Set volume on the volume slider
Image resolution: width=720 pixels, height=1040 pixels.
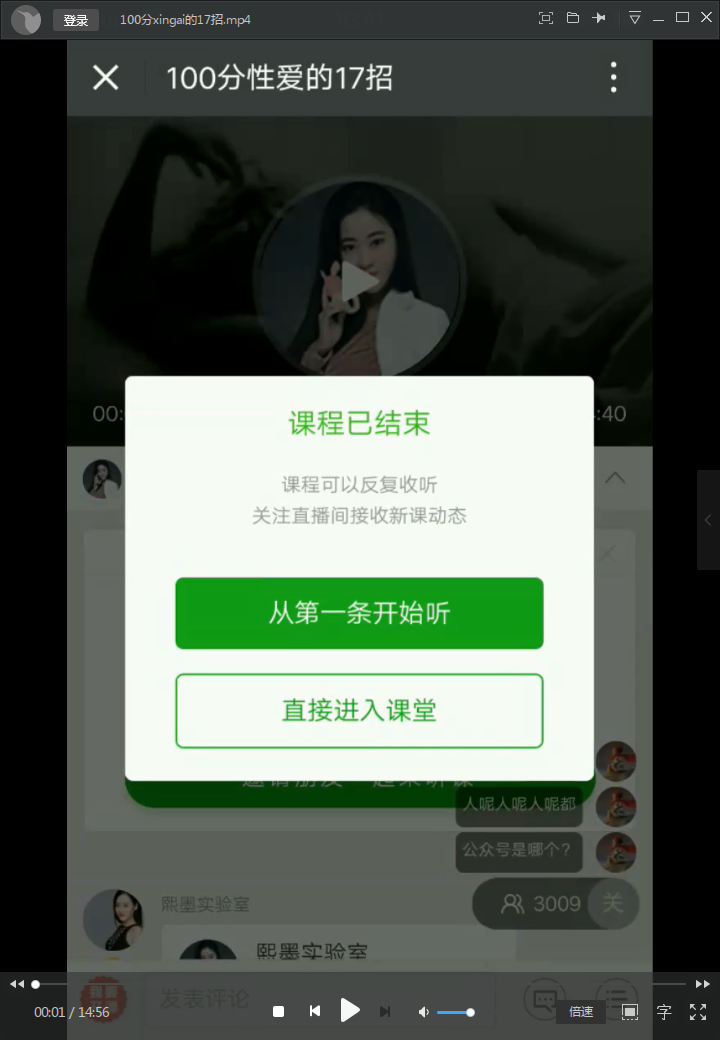(455, 1012)
